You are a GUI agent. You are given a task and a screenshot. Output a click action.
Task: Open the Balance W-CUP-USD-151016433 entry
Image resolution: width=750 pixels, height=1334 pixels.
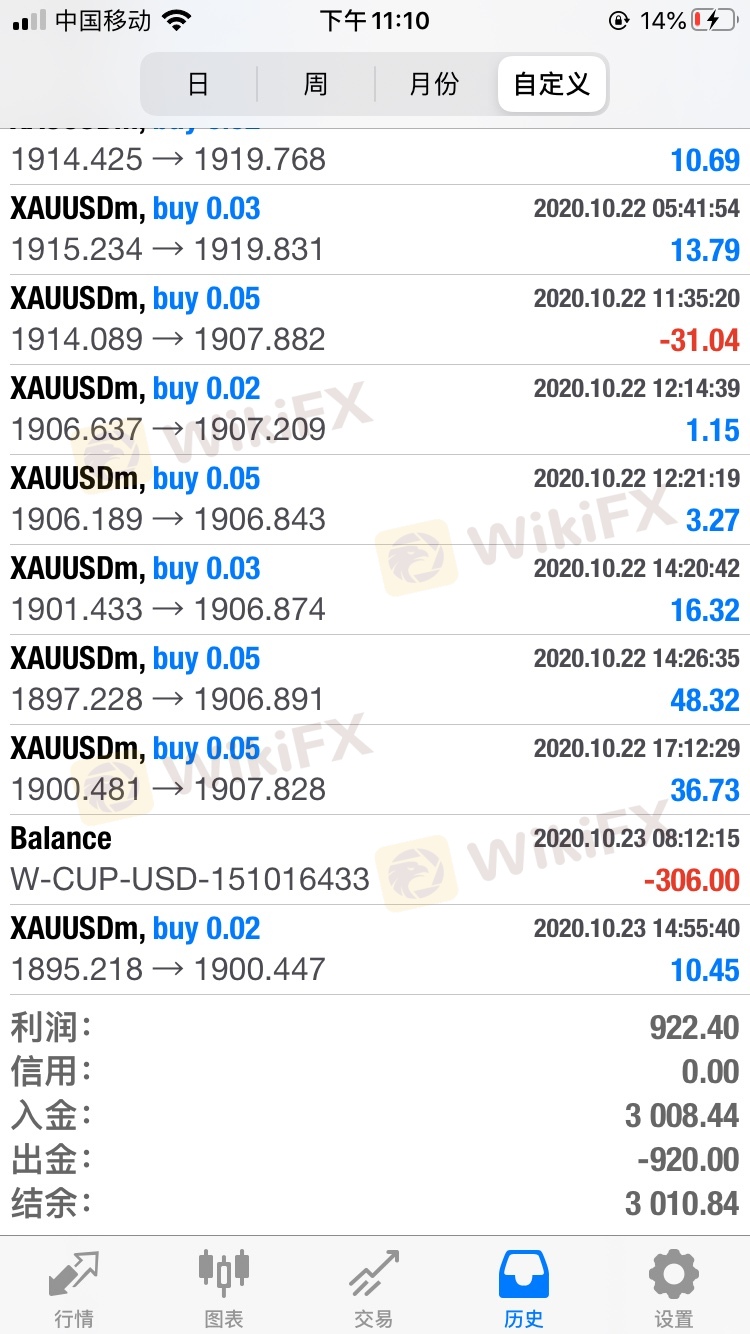point(375,860)
